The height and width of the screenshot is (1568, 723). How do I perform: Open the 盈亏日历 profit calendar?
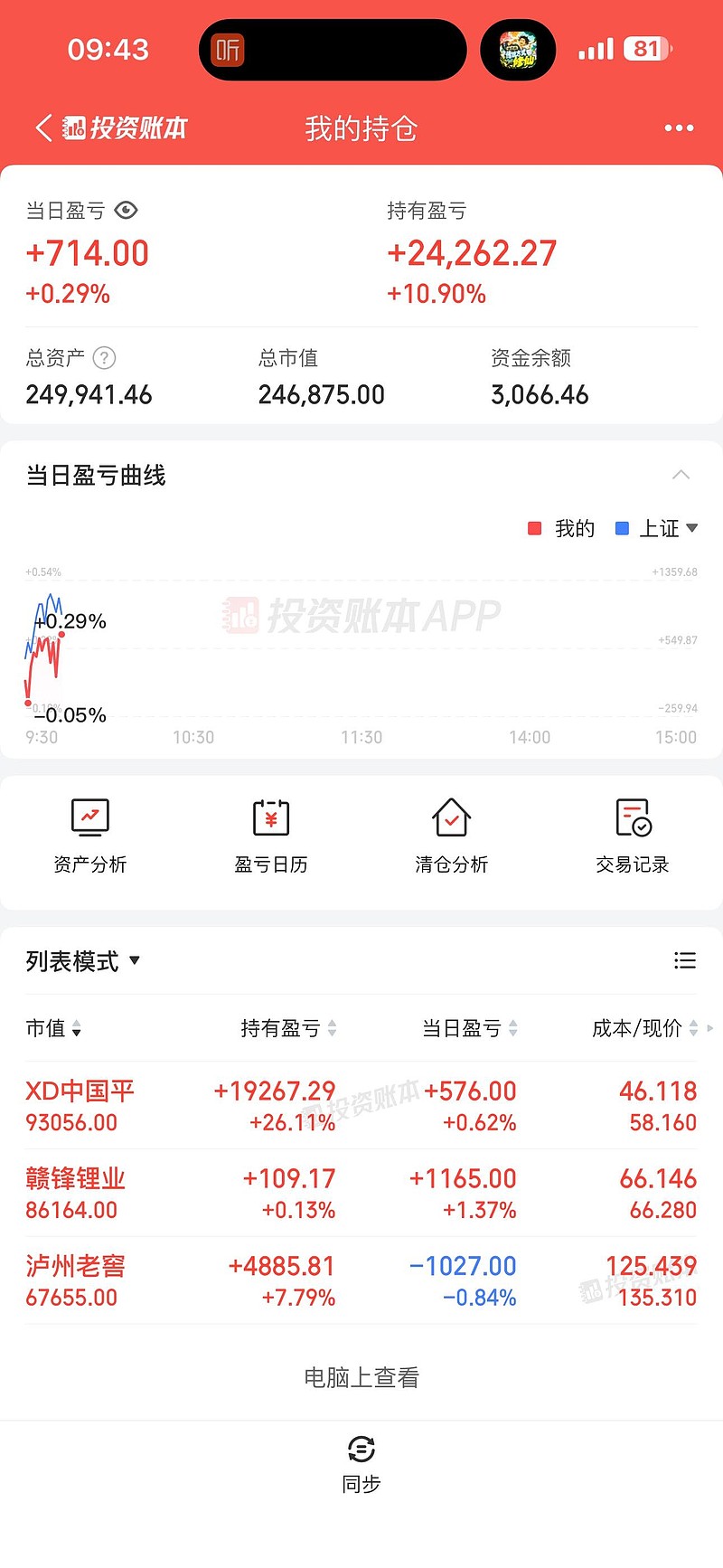coord(270,835)
